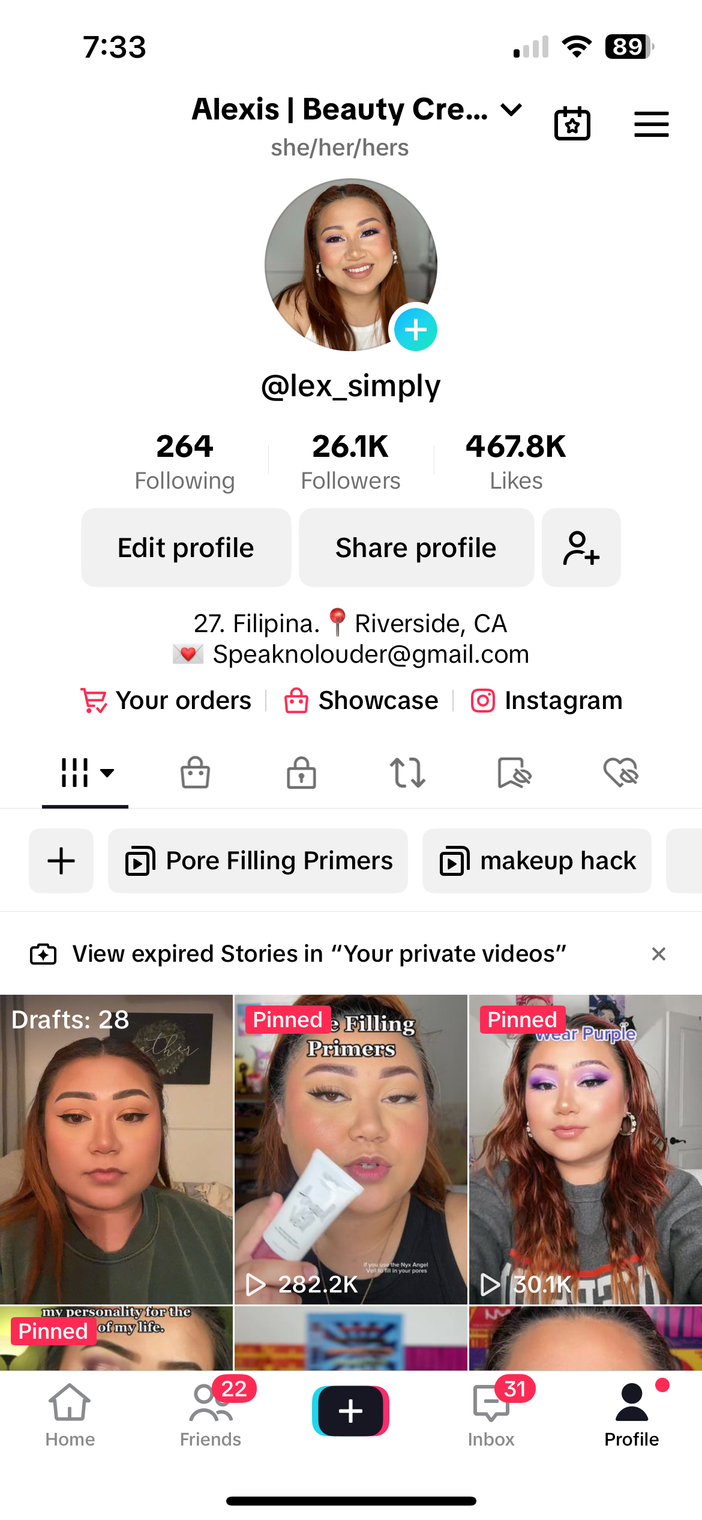The image size is (702, 1520).
Task: Open the linked Instagram account
Action: (x=546, y=701)
